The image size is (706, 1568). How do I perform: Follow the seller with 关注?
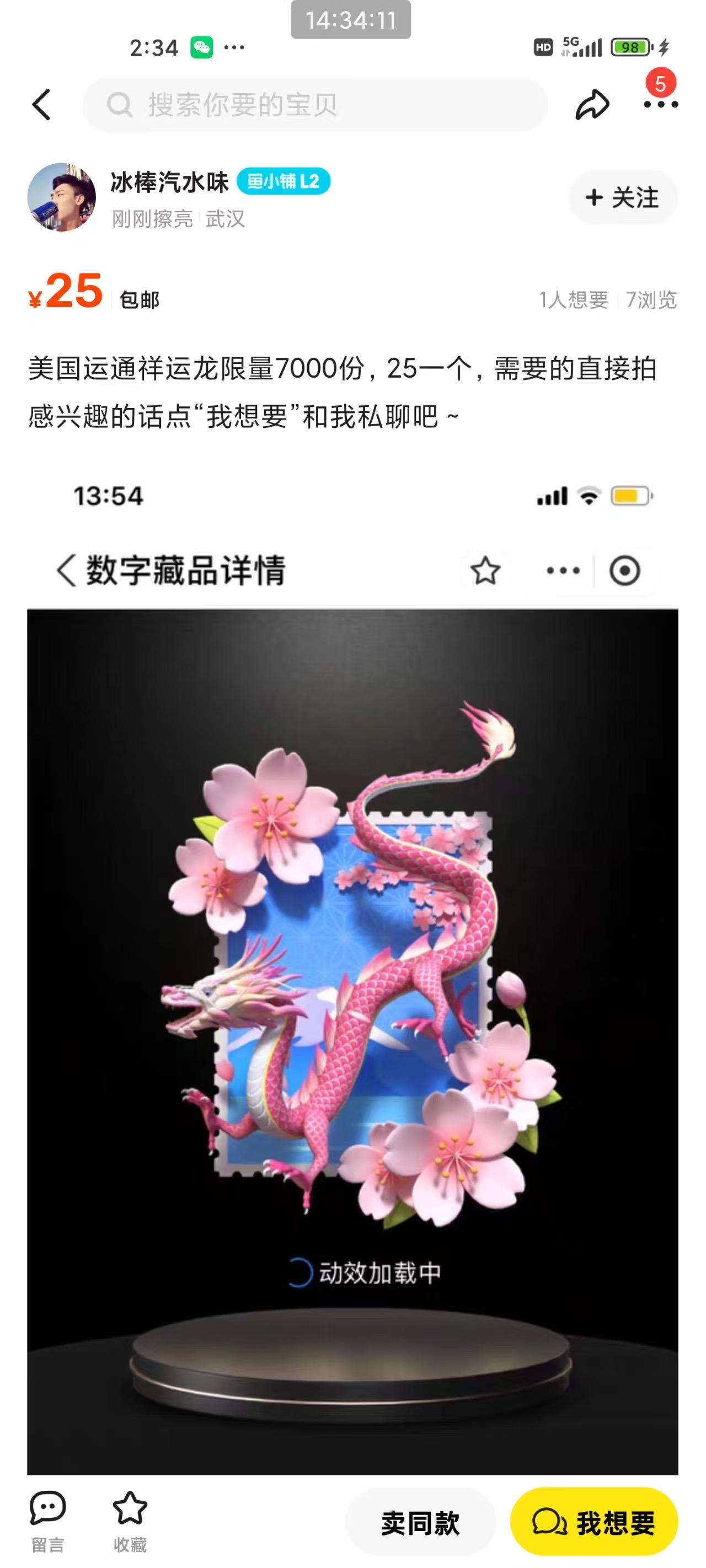(623, 197)
